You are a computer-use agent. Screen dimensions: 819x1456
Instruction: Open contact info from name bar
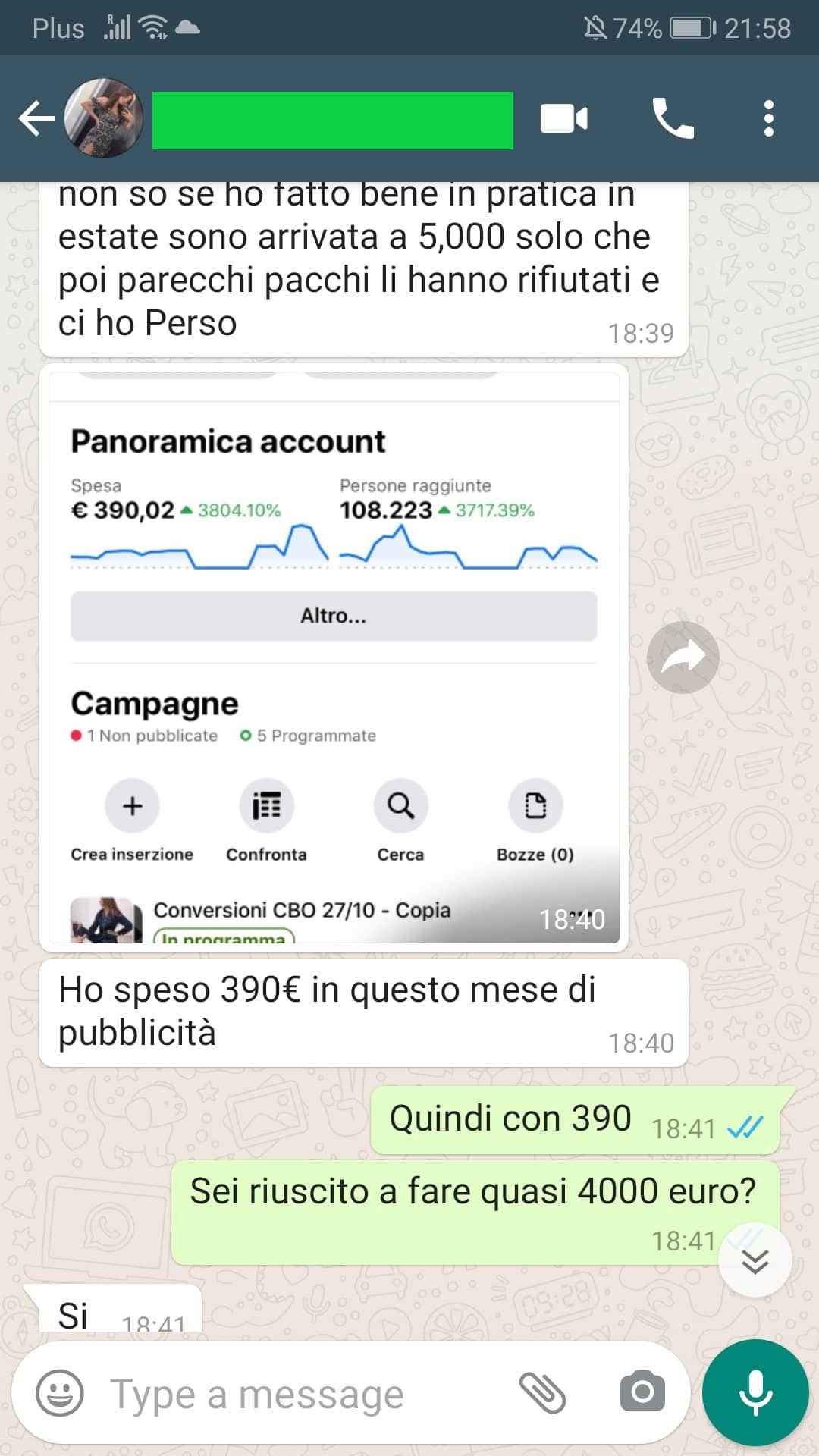(332, 120)
